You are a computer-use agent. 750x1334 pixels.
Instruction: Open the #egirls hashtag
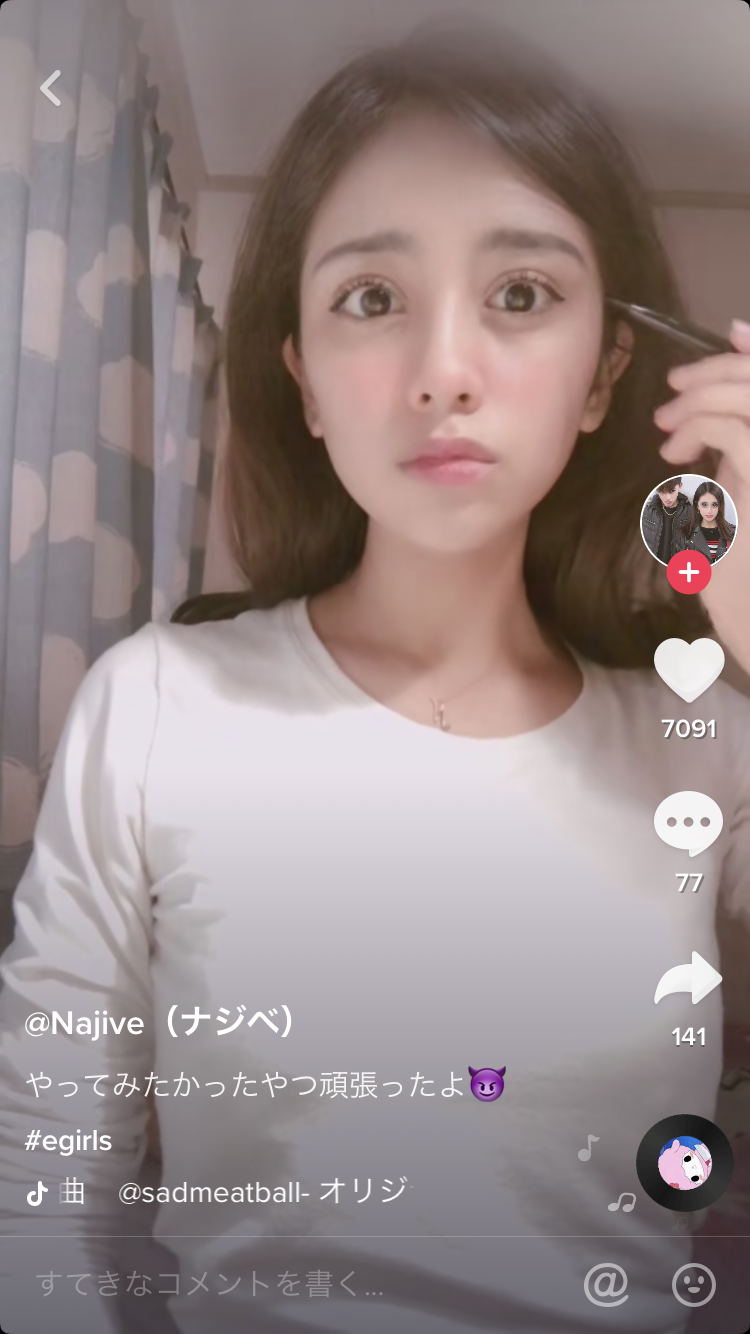tap(68, 1141)
